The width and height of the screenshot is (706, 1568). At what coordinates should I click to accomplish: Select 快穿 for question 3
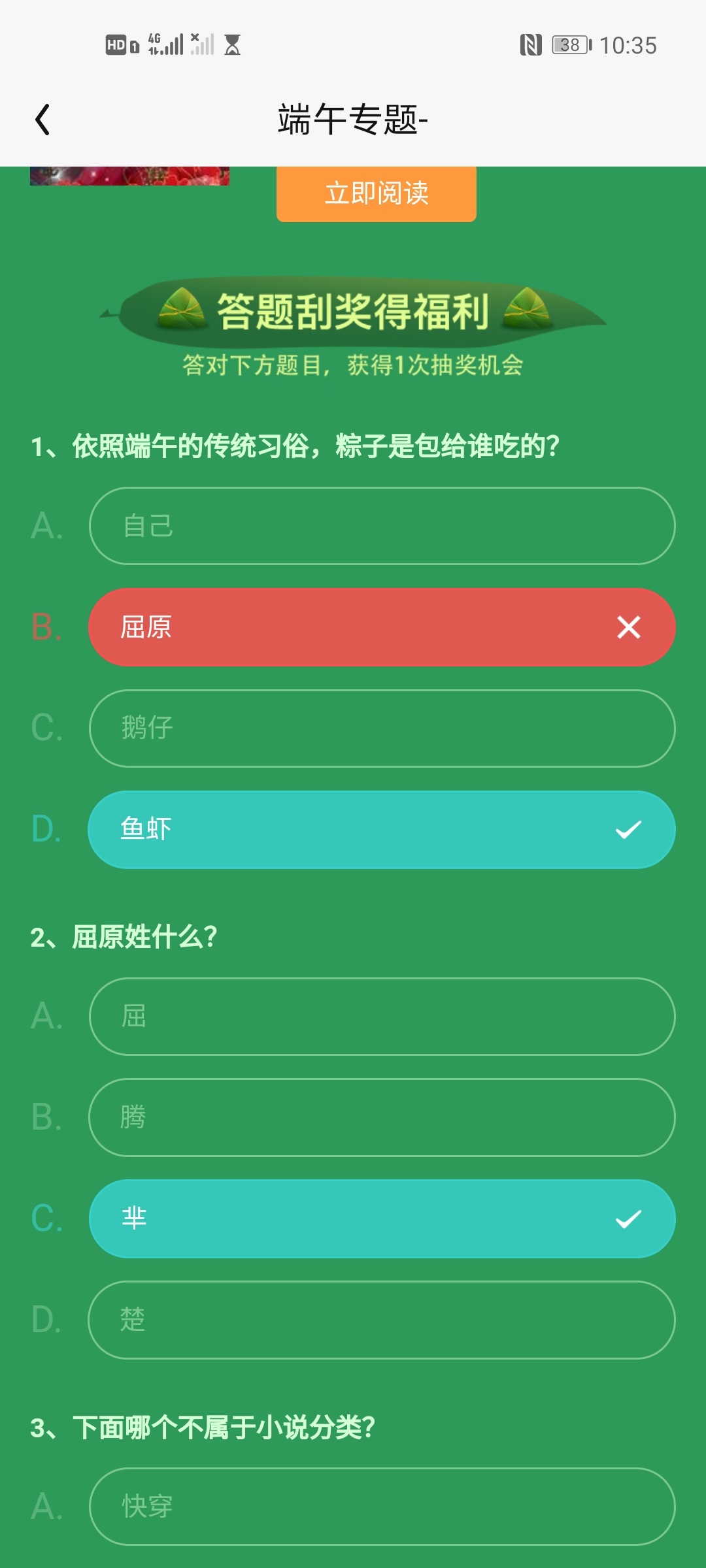pyautogui.click(x=382, y=1506)
